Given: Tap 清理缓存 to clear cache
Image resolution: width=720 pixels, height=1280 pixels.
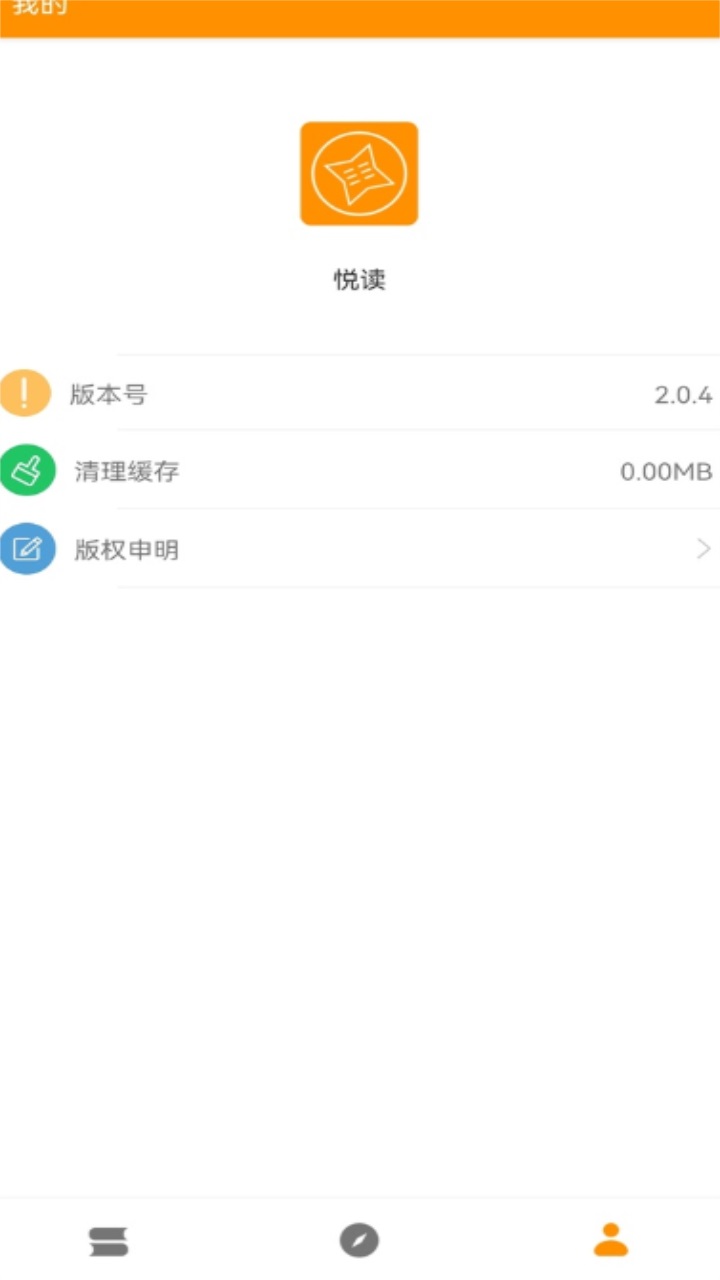Looking at the screenshot, I should click(360, 470).
